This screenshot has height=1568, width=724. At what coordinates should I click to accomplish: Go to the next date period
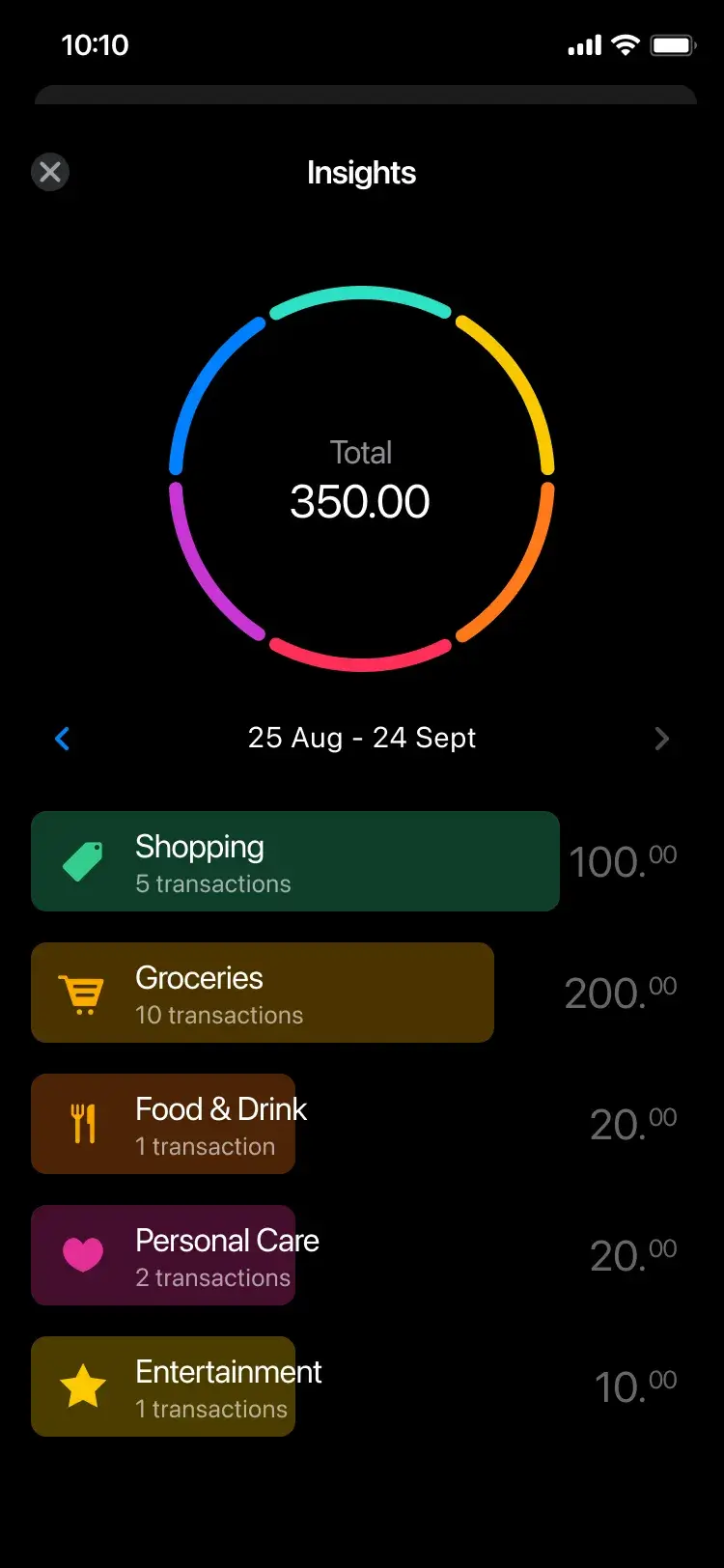[x=661, y=739]
